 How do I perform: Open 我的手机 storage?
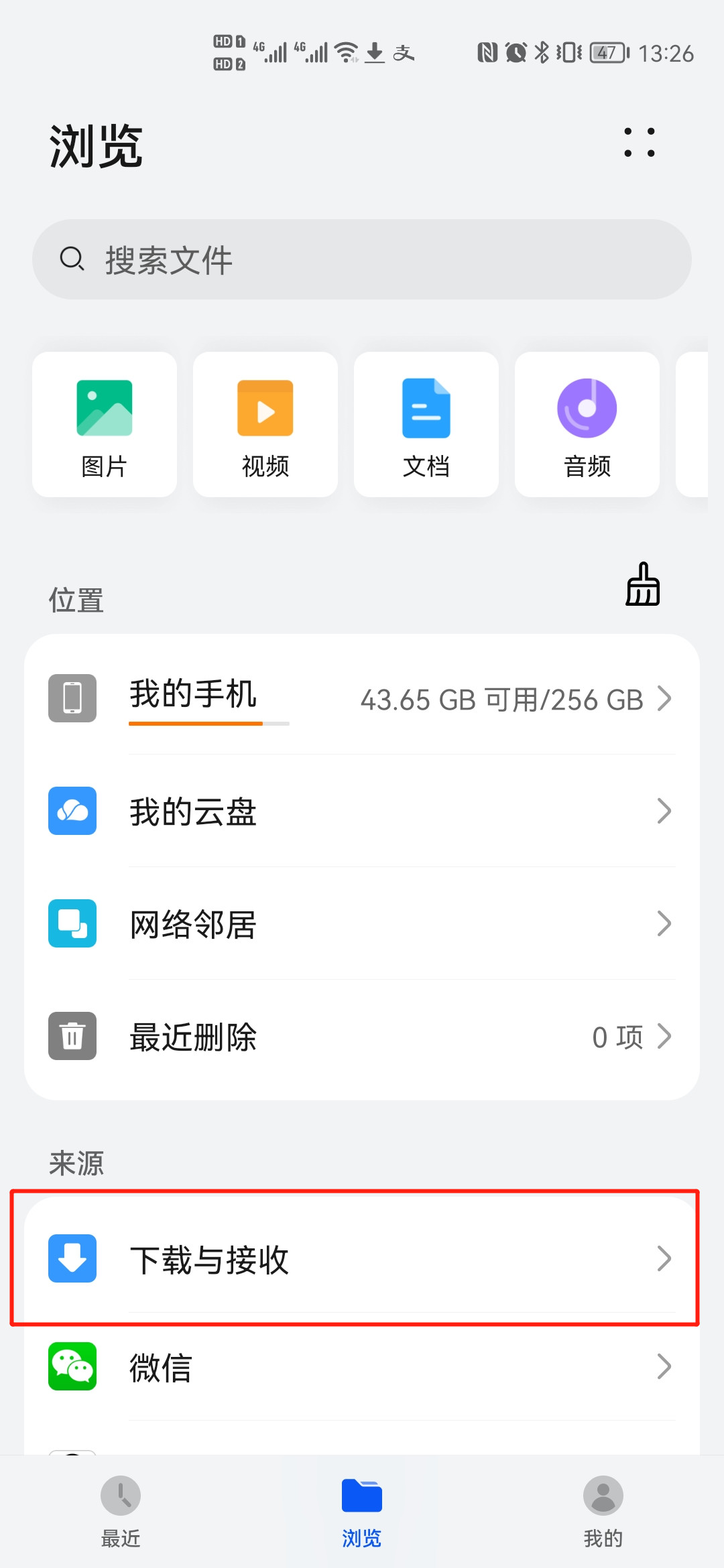tap(362, 698)
